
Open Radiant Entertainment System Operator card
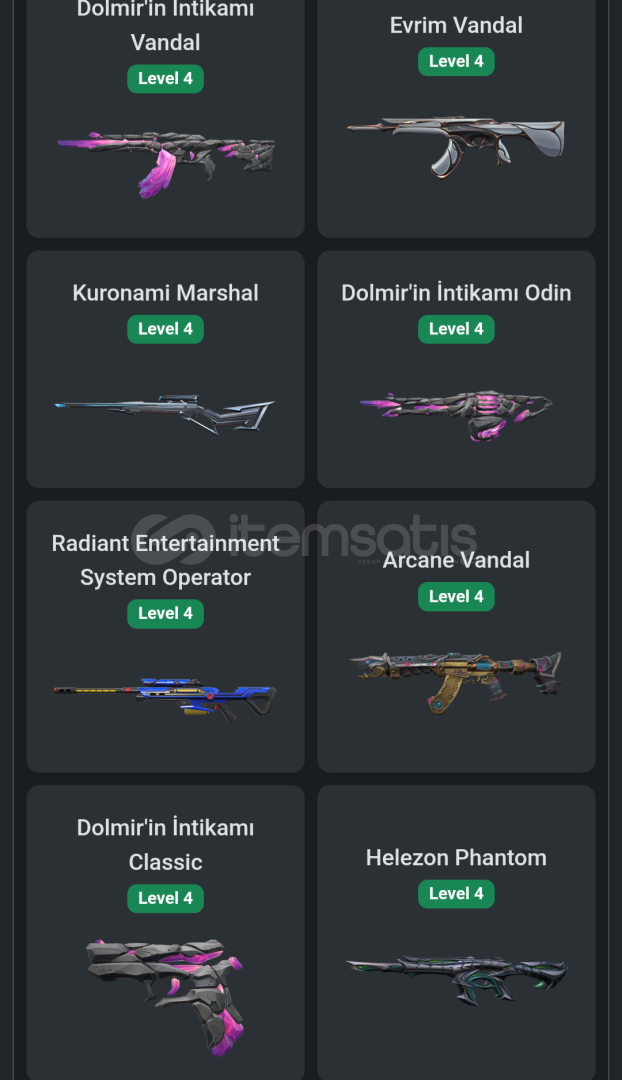(x=165, y=637)
